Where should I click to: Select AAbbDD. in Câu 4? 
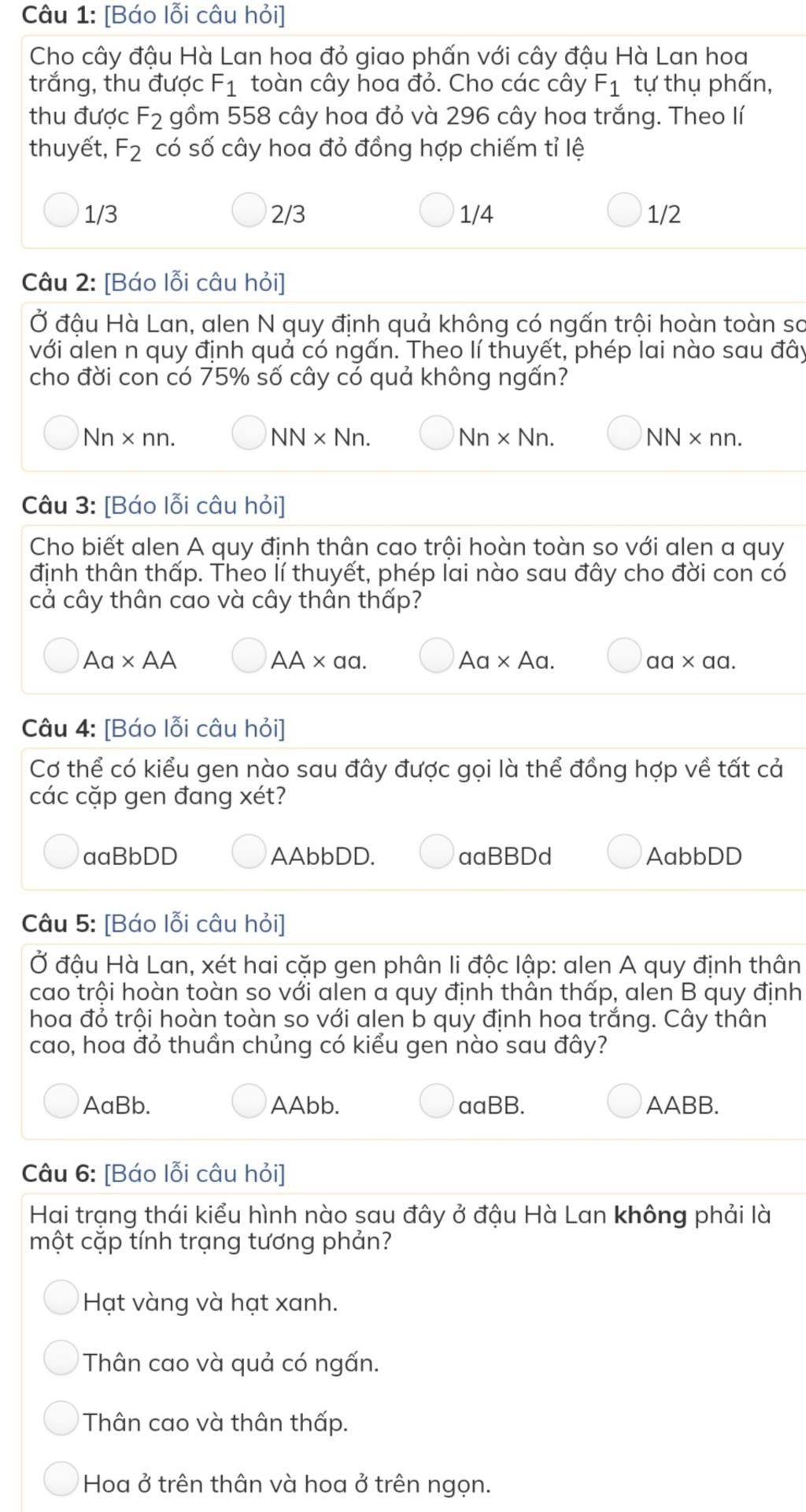249,853
